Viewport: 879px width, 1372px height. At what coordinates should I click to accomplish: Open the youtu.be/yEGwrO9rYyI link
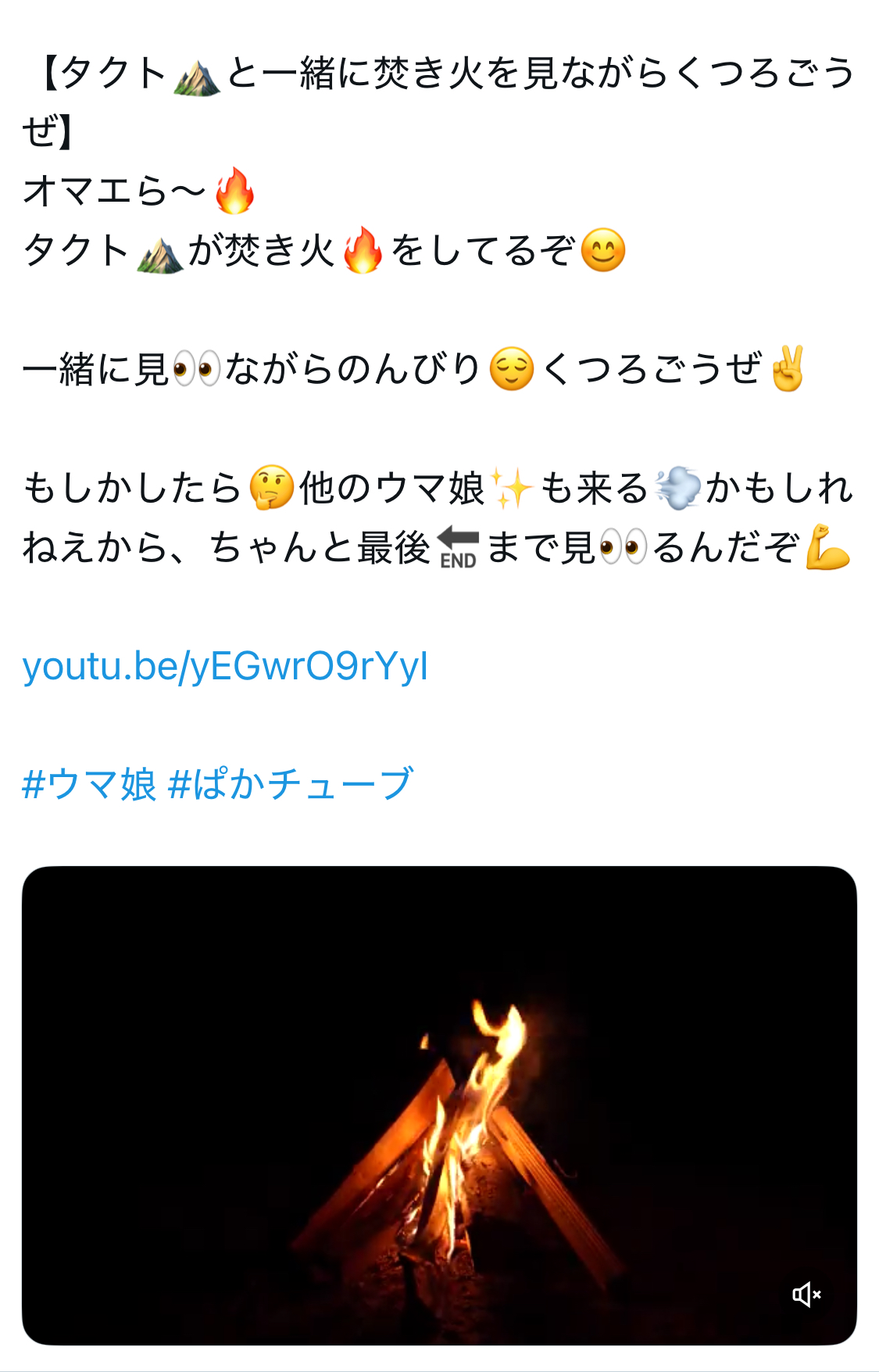coord(225,667)
